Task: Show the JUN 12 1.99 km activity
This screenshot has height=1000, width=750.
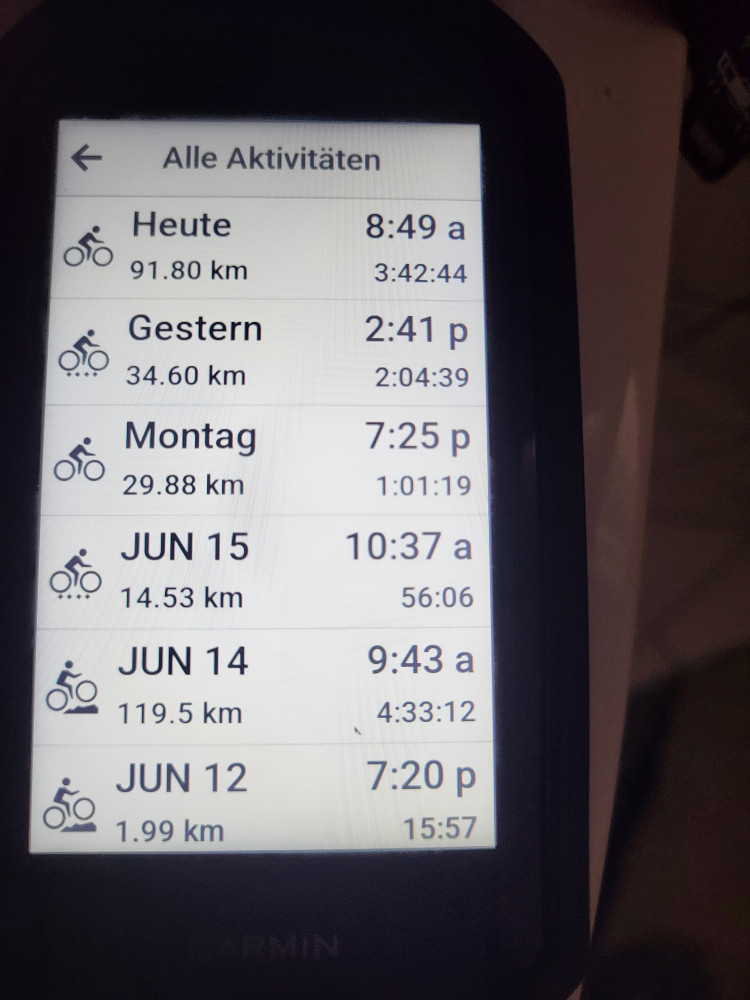Action: [x=270, y=801]
